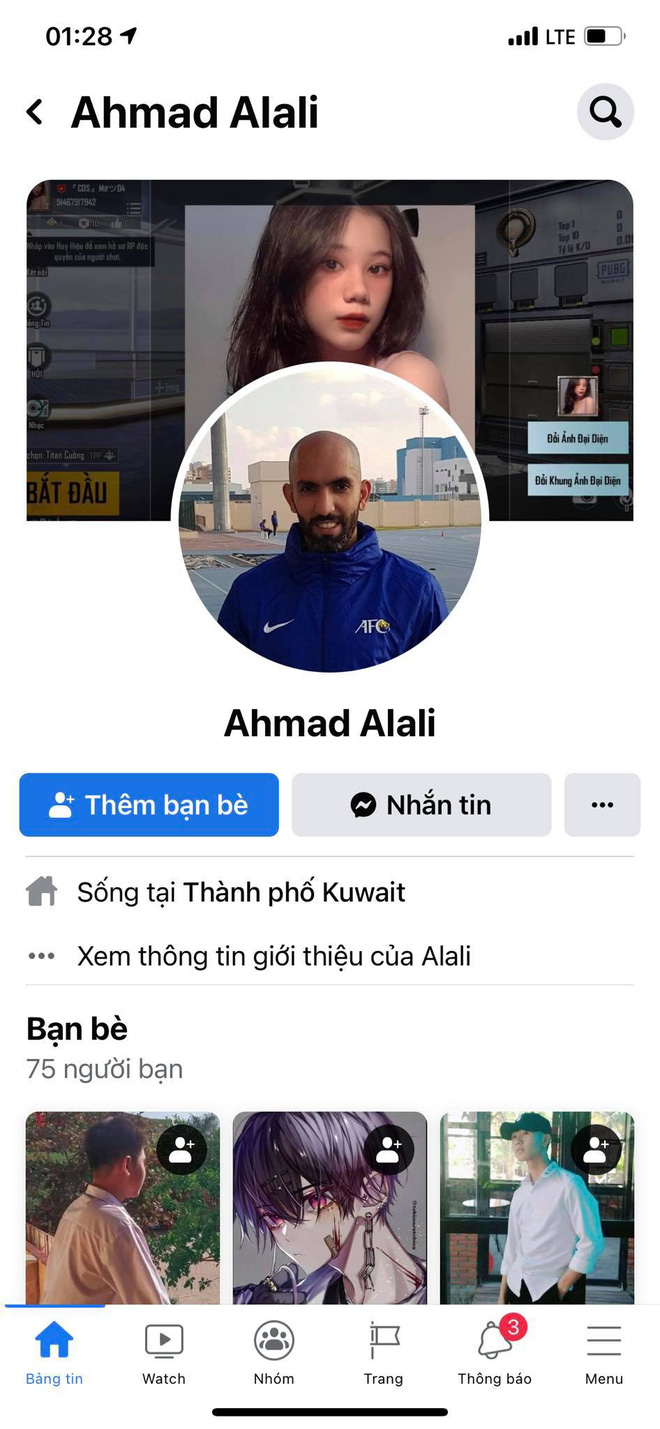The width and height of the screenshot is (660, 1429).
Task: Add the anime-avatar friend via add icon
Action: tap(389, 1151)
